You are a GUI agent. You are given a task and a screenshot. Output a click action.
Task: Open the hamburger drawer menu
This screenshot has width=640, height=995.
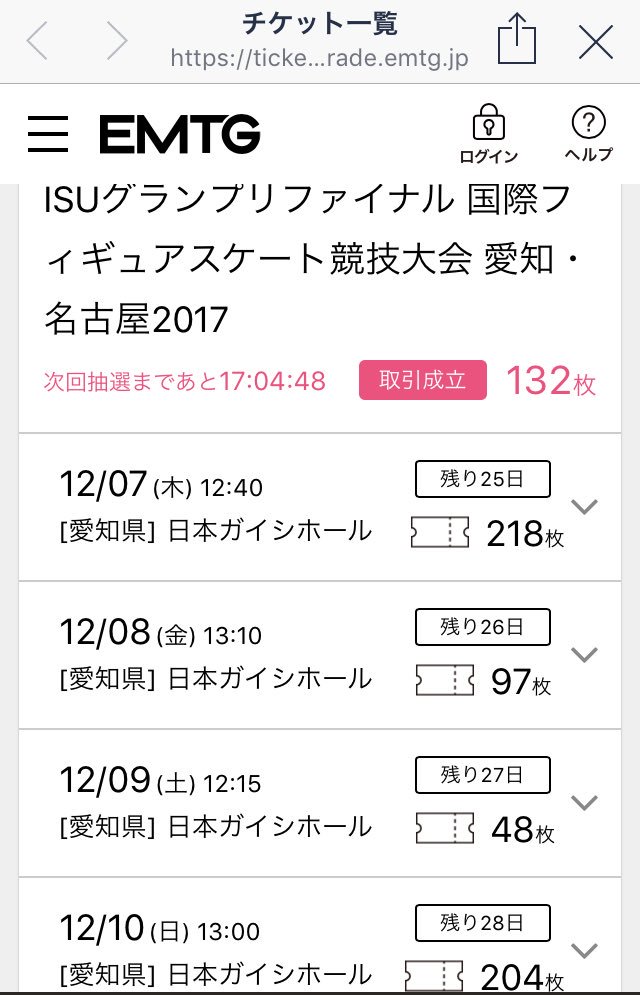point(48,134)
